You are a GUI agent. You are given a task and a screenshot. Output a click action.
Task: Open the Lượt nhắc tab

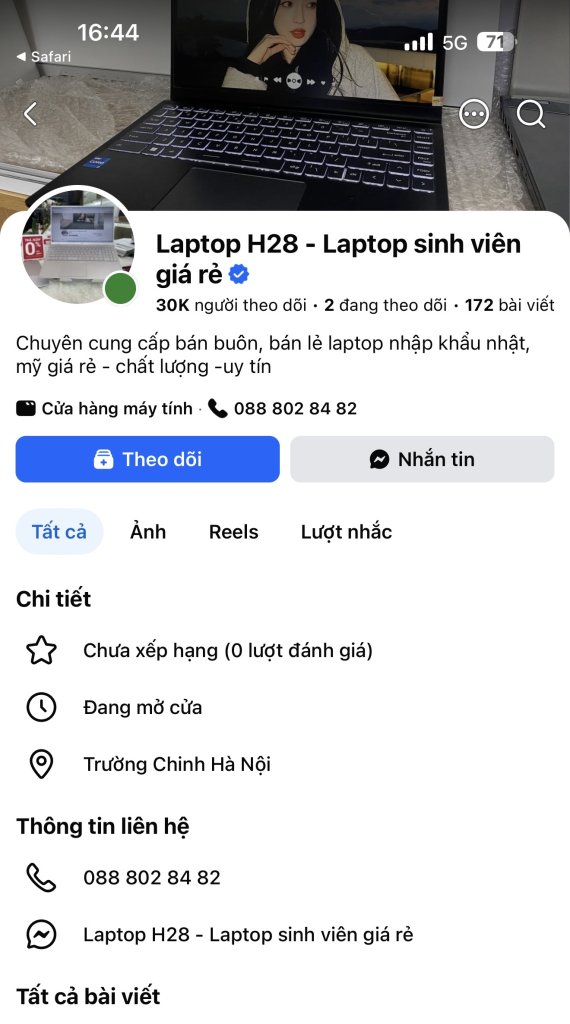(347, 532)
